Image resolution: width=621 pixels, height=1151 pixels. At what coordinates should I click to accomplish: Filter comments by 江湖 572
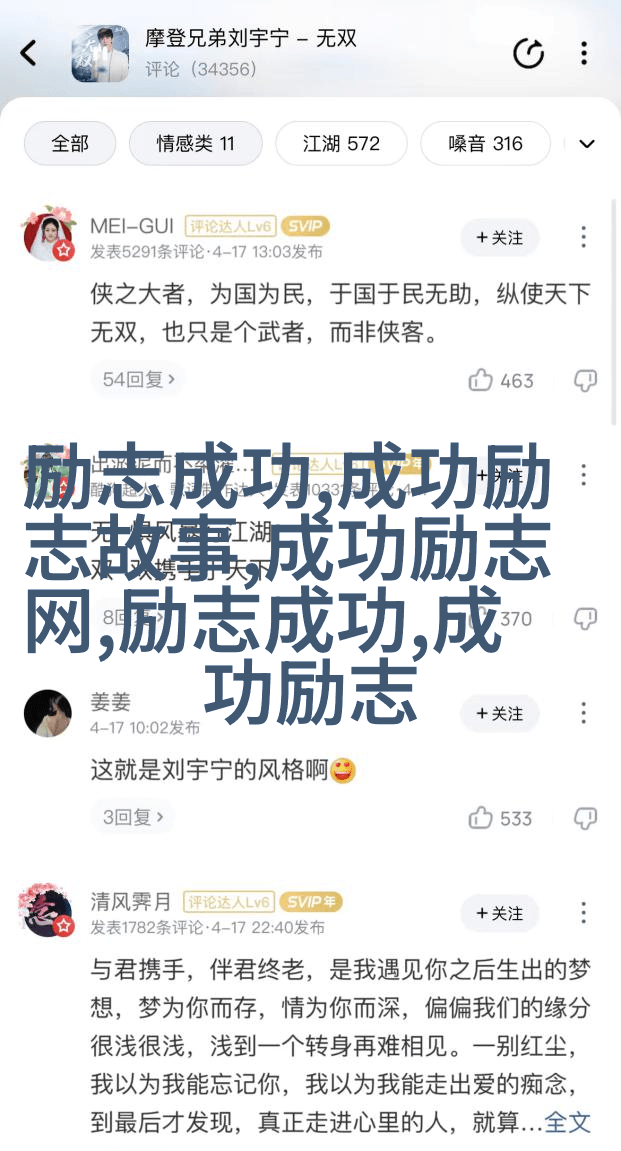click(x=341, y=143)
